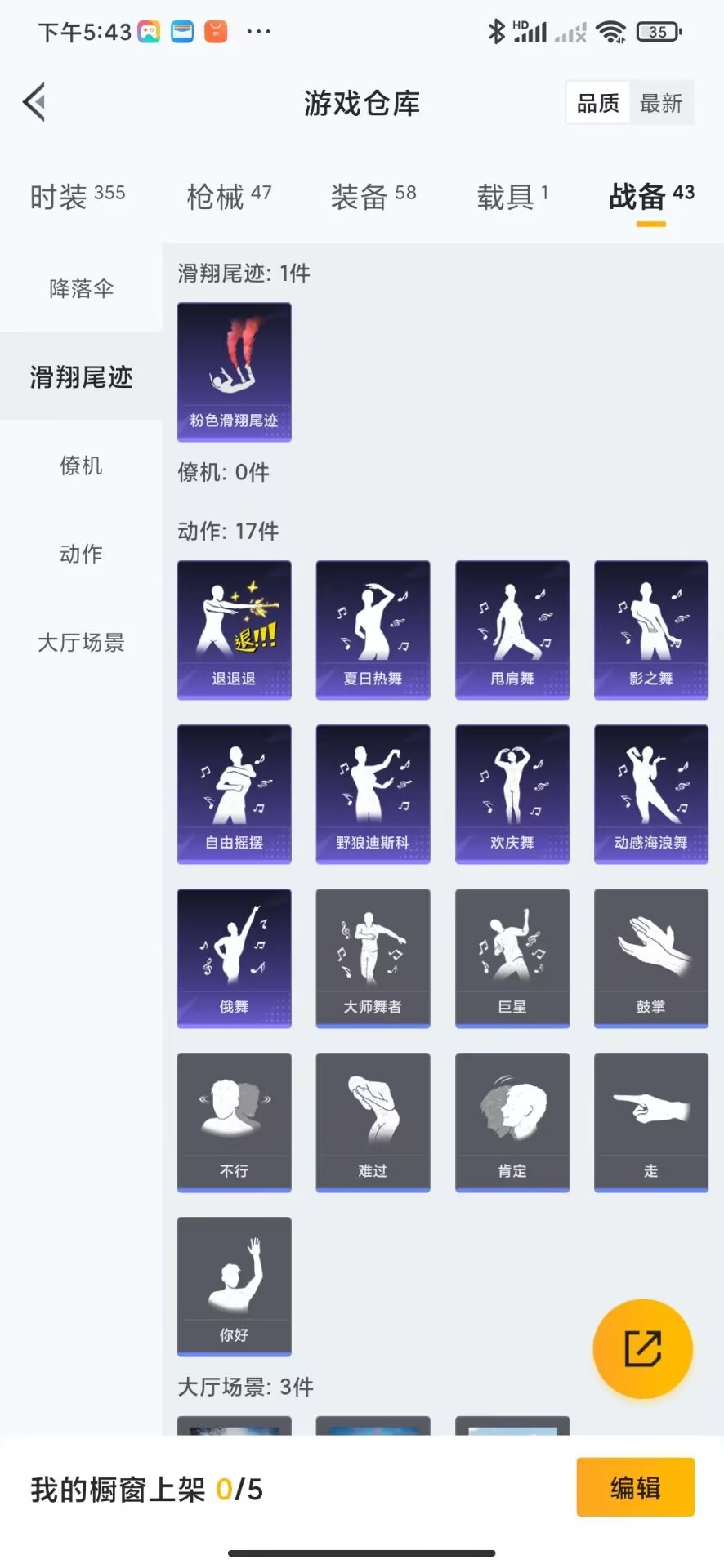
Task: Select 僚机 in the side menu
Action: coord(81,465)
